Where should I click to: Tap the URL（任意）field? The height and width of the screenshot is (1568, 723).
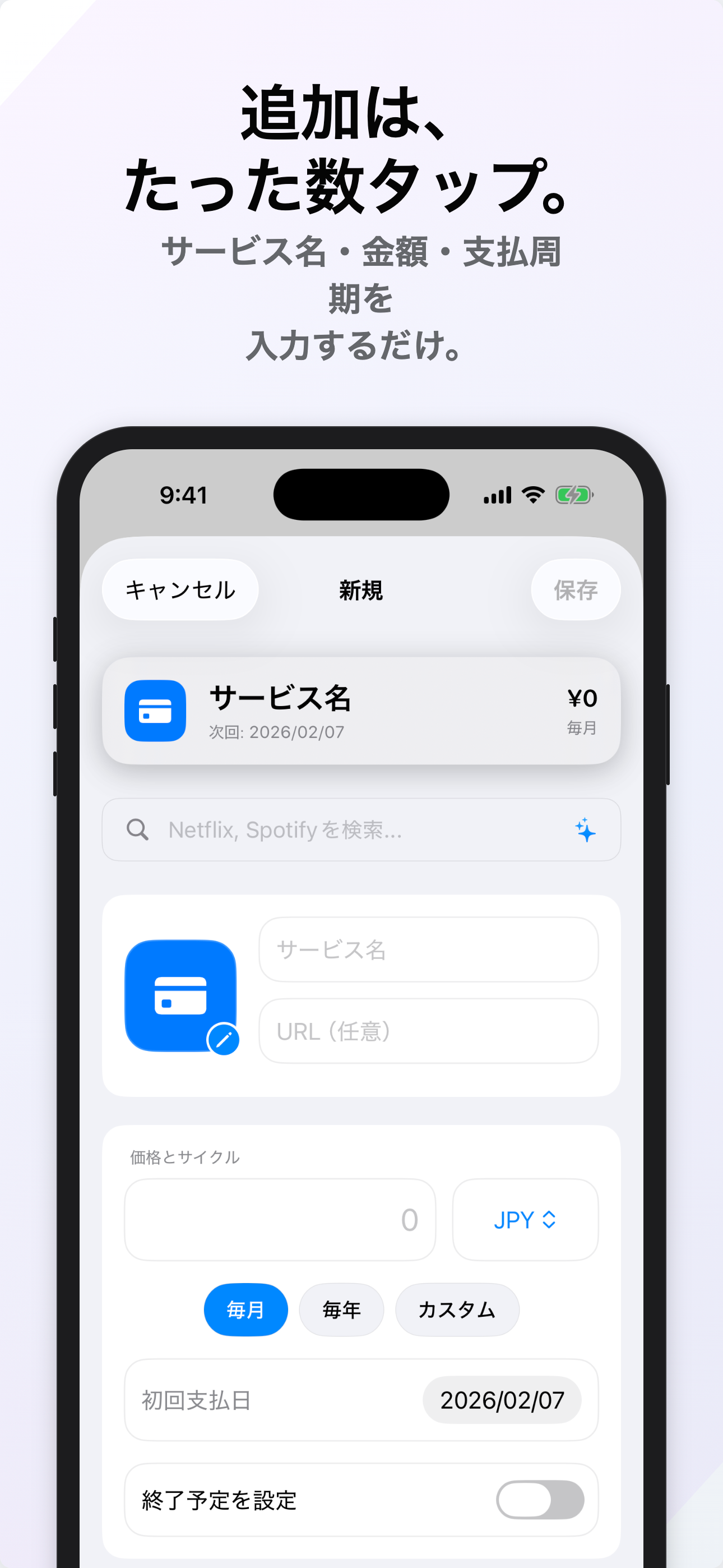coord(428,1031)
